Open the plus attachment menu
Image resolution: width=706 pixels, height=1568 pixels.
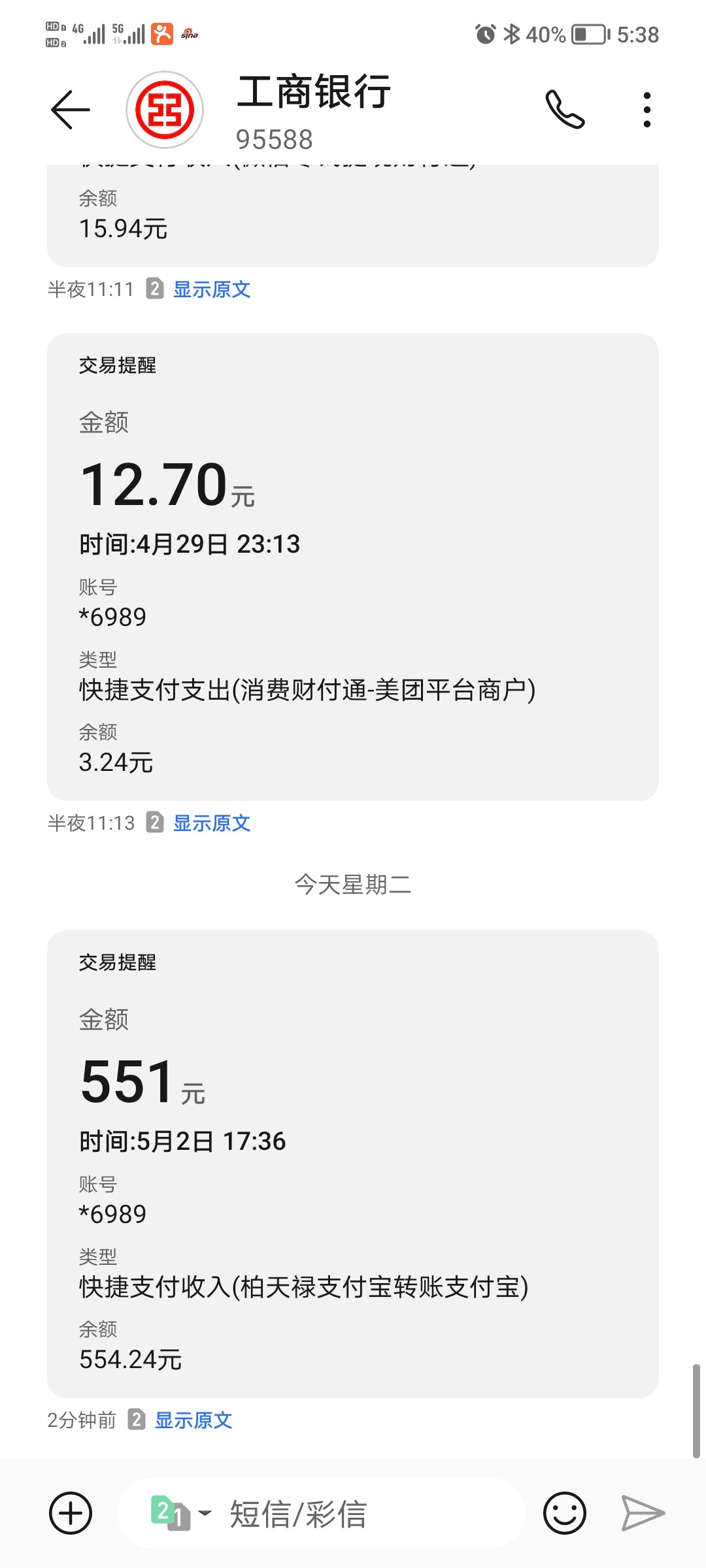71,1513
